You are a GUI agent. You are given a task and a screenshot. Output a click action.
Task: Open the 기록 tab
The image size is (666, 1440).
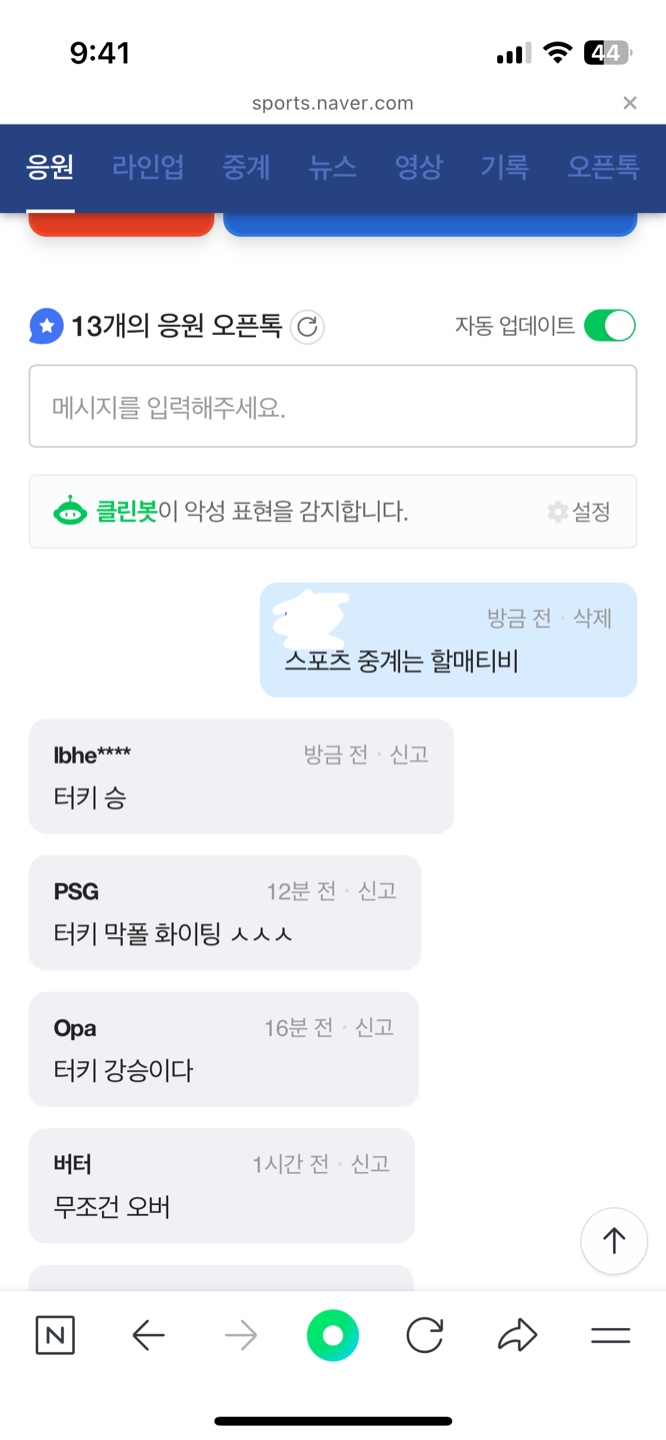[504, 167]
